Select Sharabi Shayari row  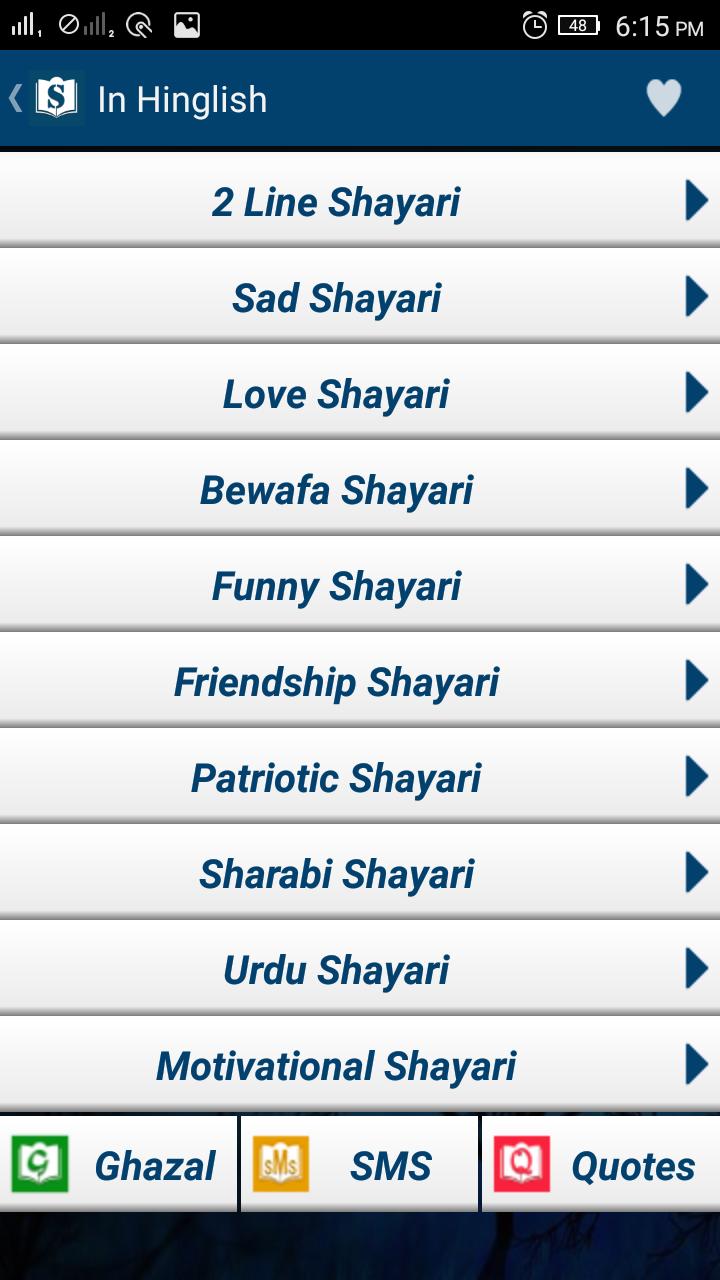point(359,873)
